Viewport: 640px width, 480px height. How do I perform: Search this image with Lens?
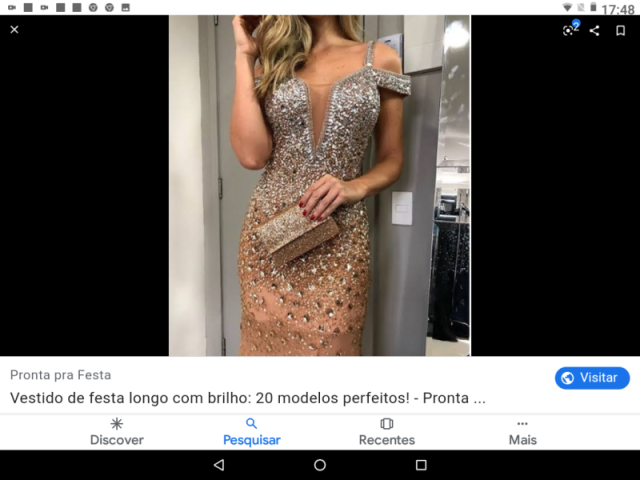[x=569, y=30]
